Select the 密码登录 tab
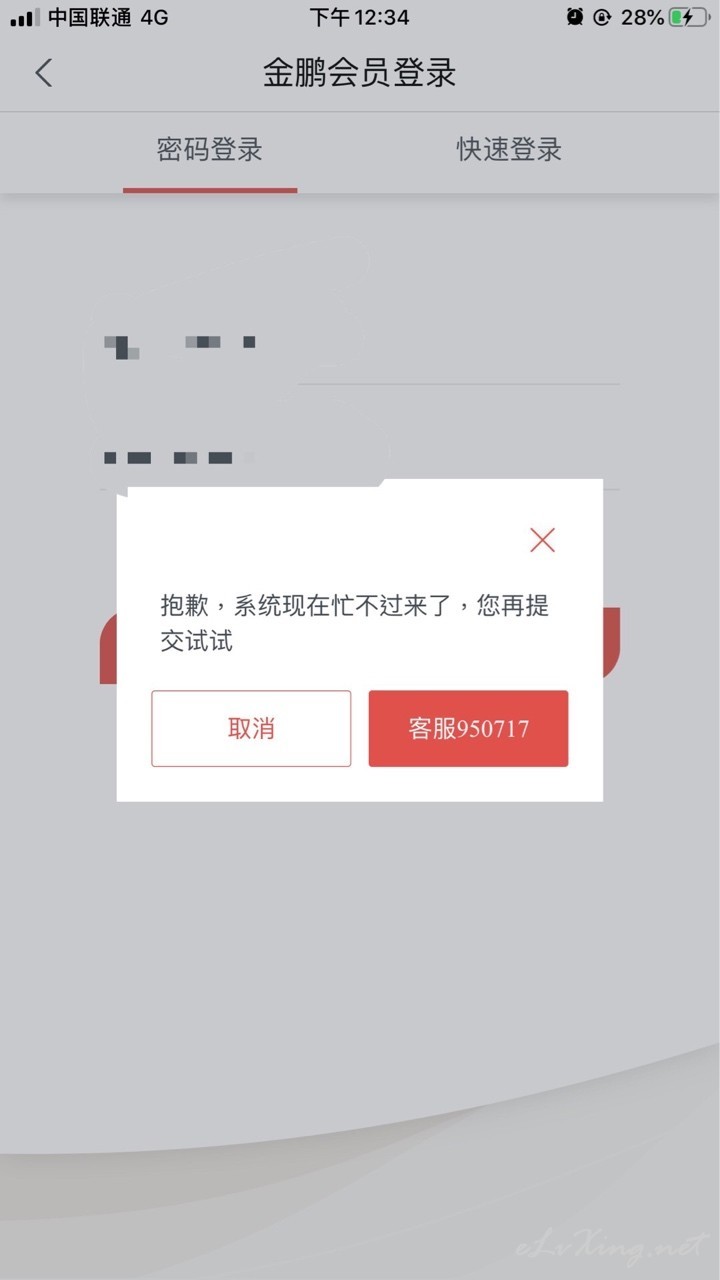The image size is (720, 1280). pos(210,150)
